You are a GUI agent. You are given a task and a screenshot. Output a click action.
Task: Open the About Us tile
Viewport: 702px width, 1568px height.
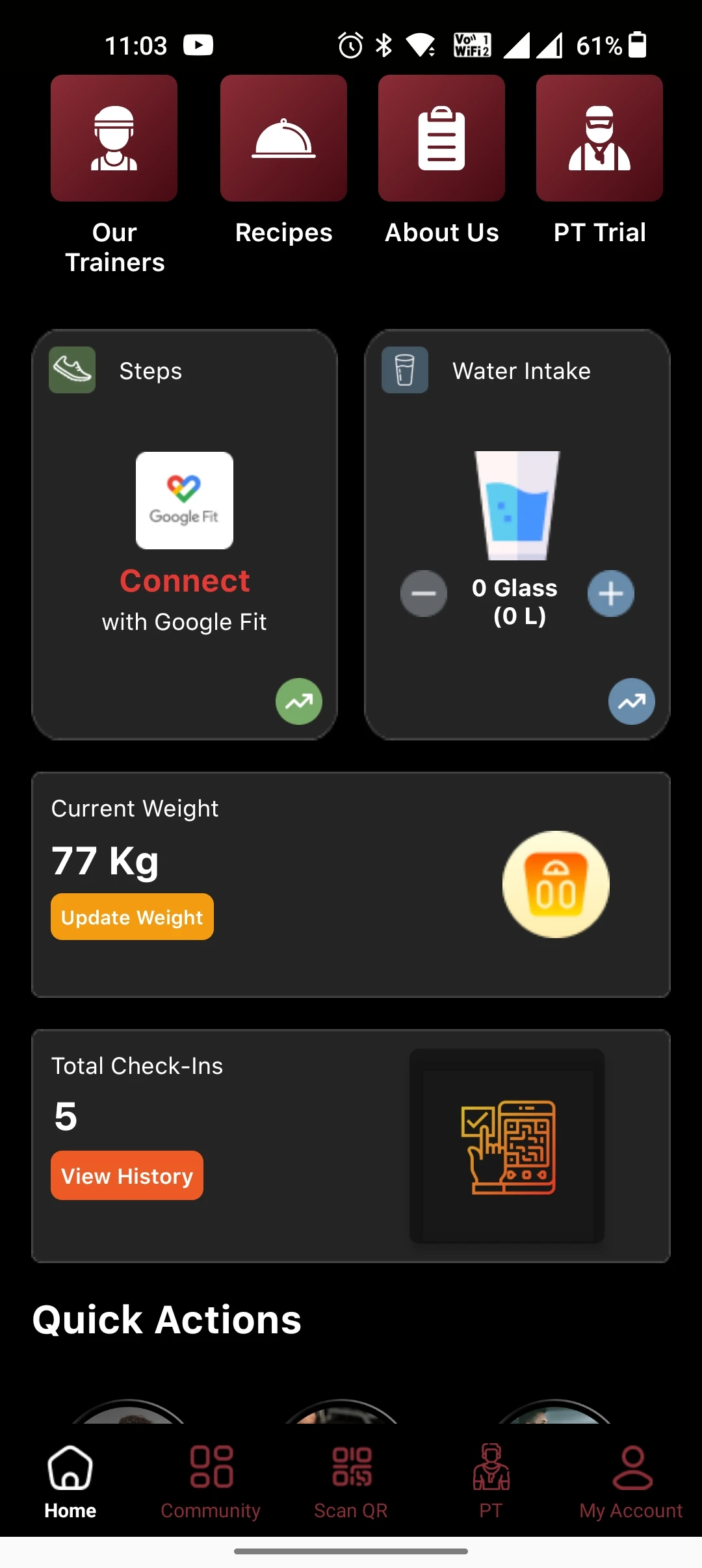441,138
